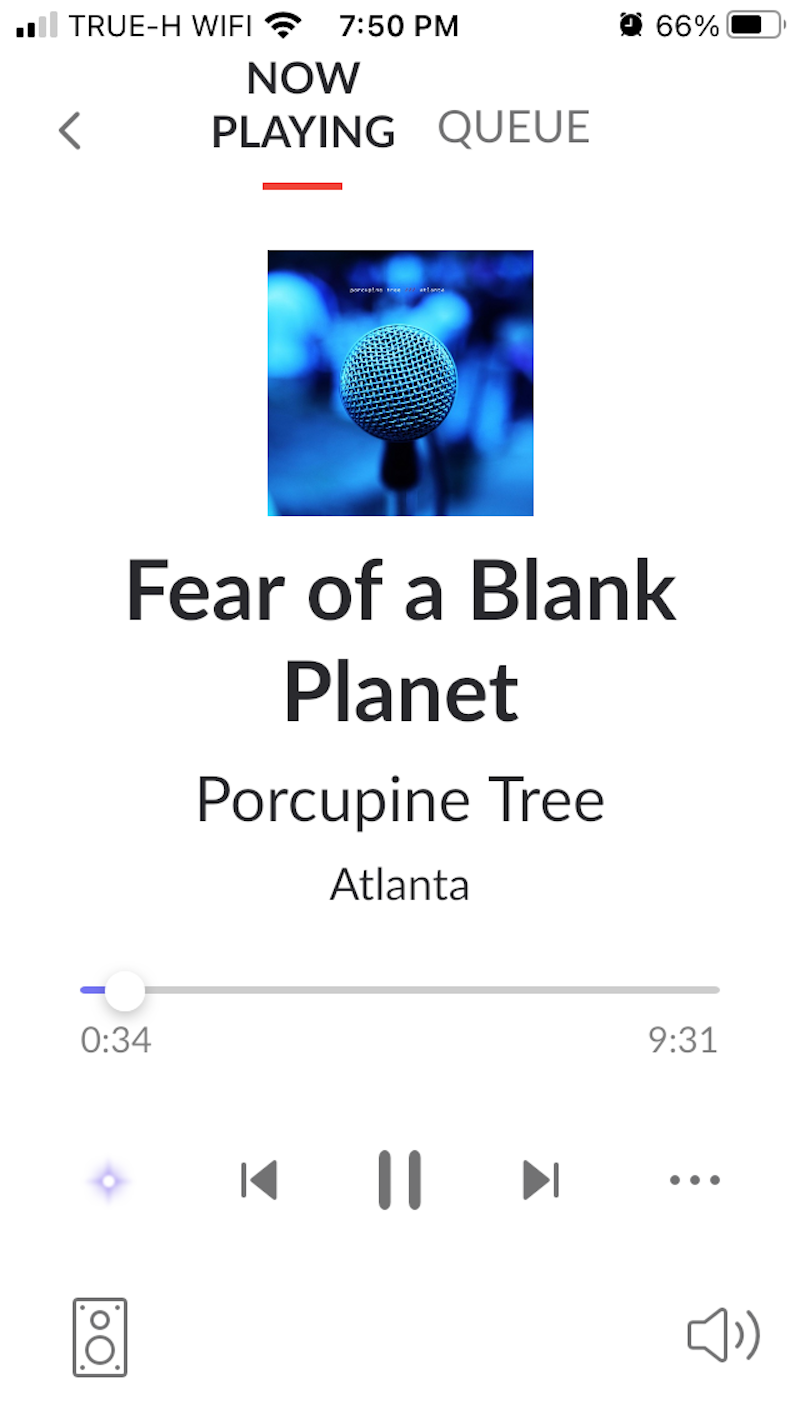Open the three-dot more options menu

(x=695, y=1180)
